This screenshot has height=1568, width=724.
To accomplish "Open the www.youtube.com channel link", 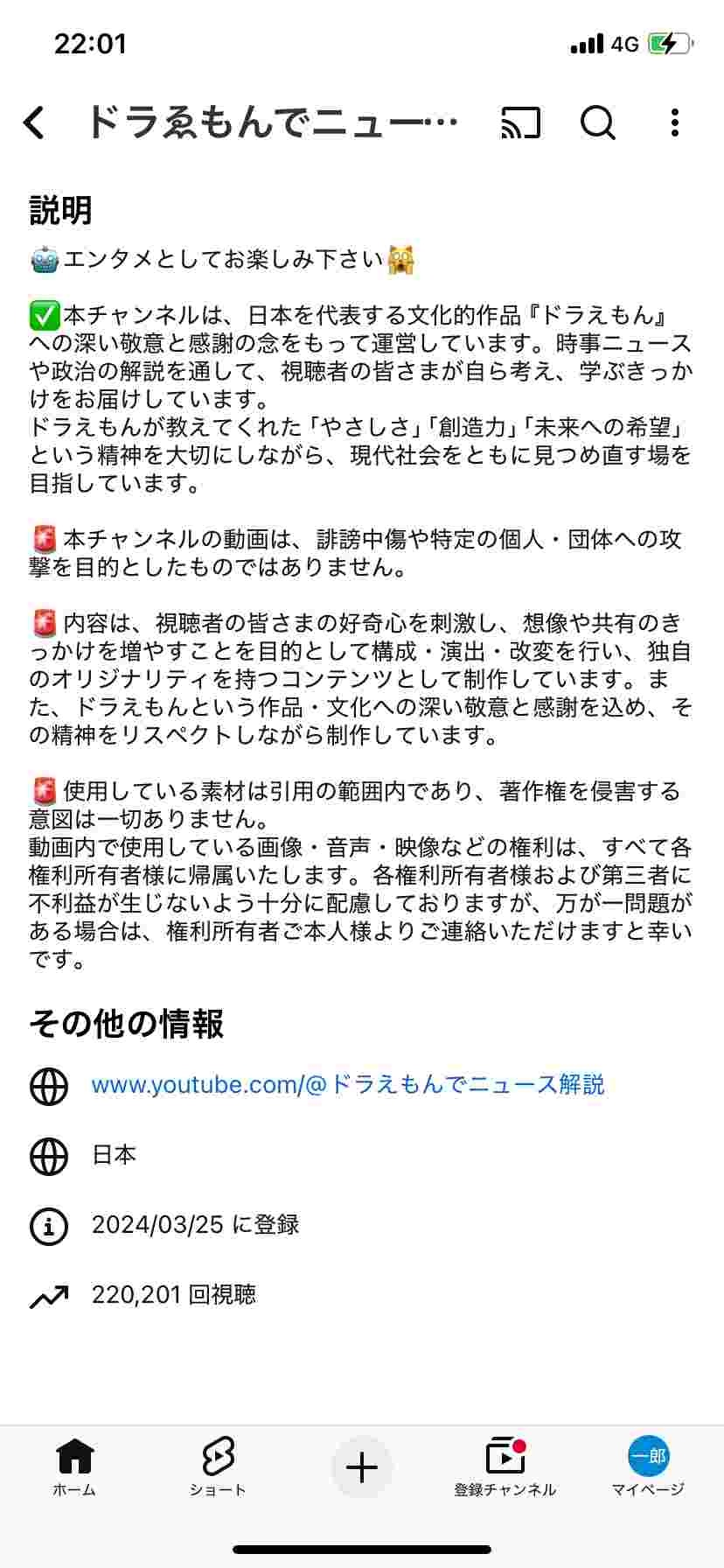I will 348,1085.
